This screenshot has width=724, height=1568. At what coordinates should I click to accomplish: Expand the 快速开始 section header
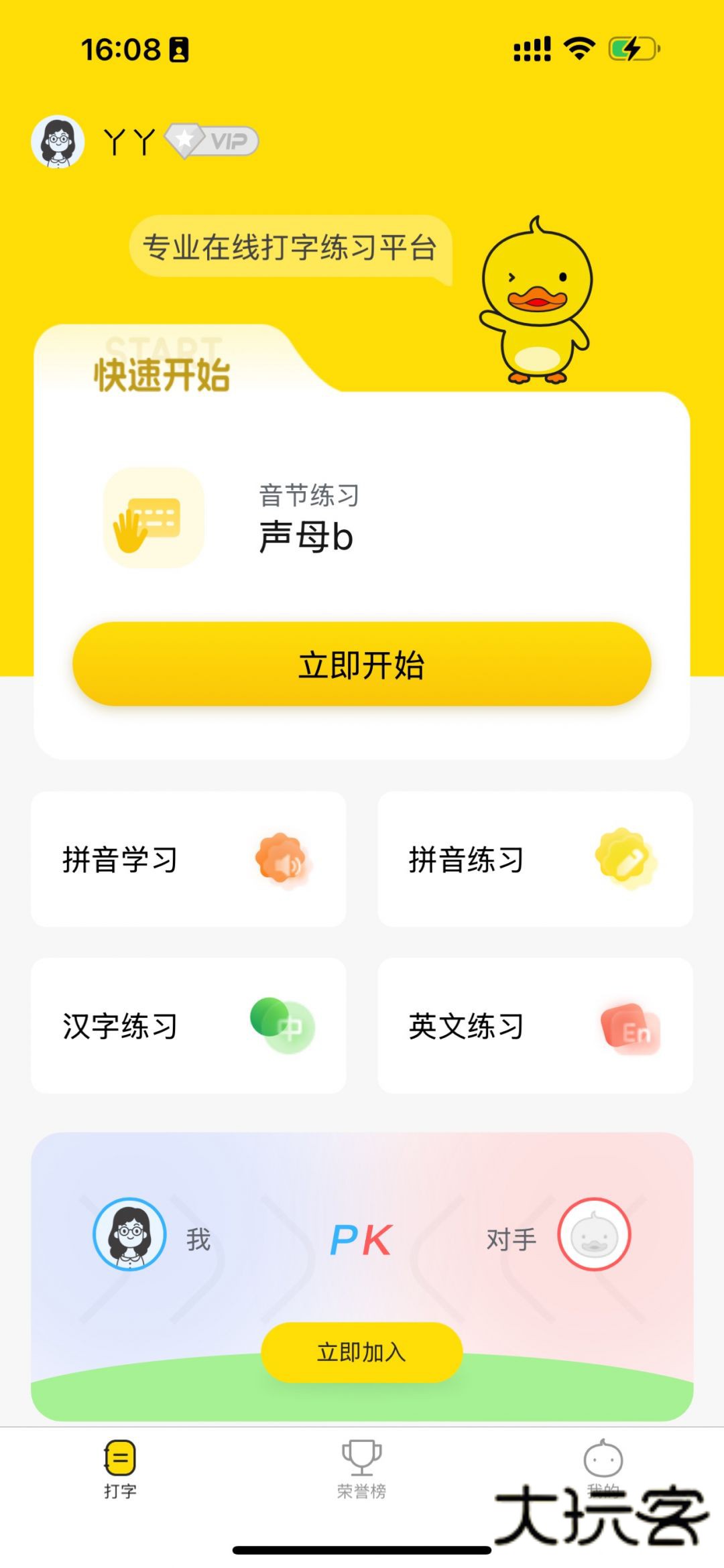tap(161, 373)
